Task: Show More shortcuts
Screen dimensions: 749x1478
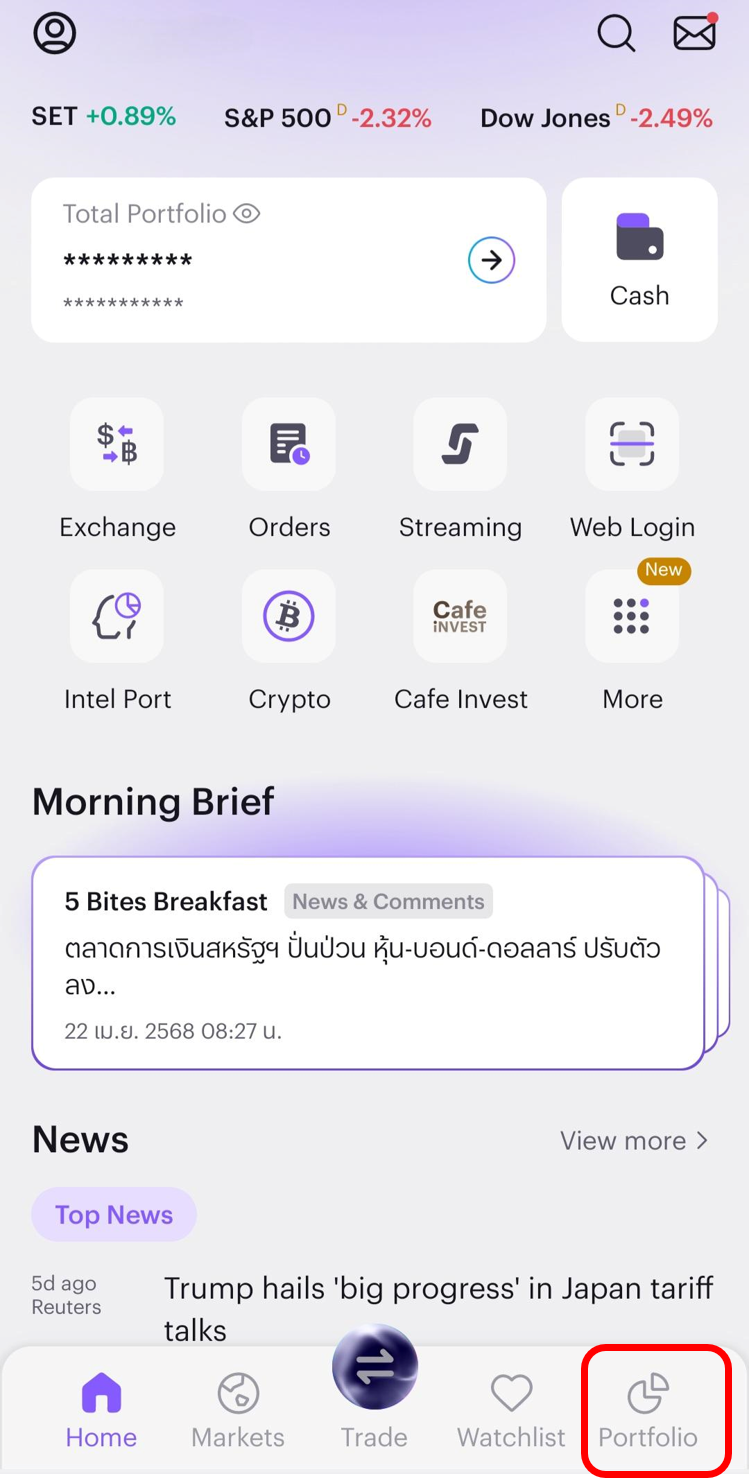Action: [632, 617]
